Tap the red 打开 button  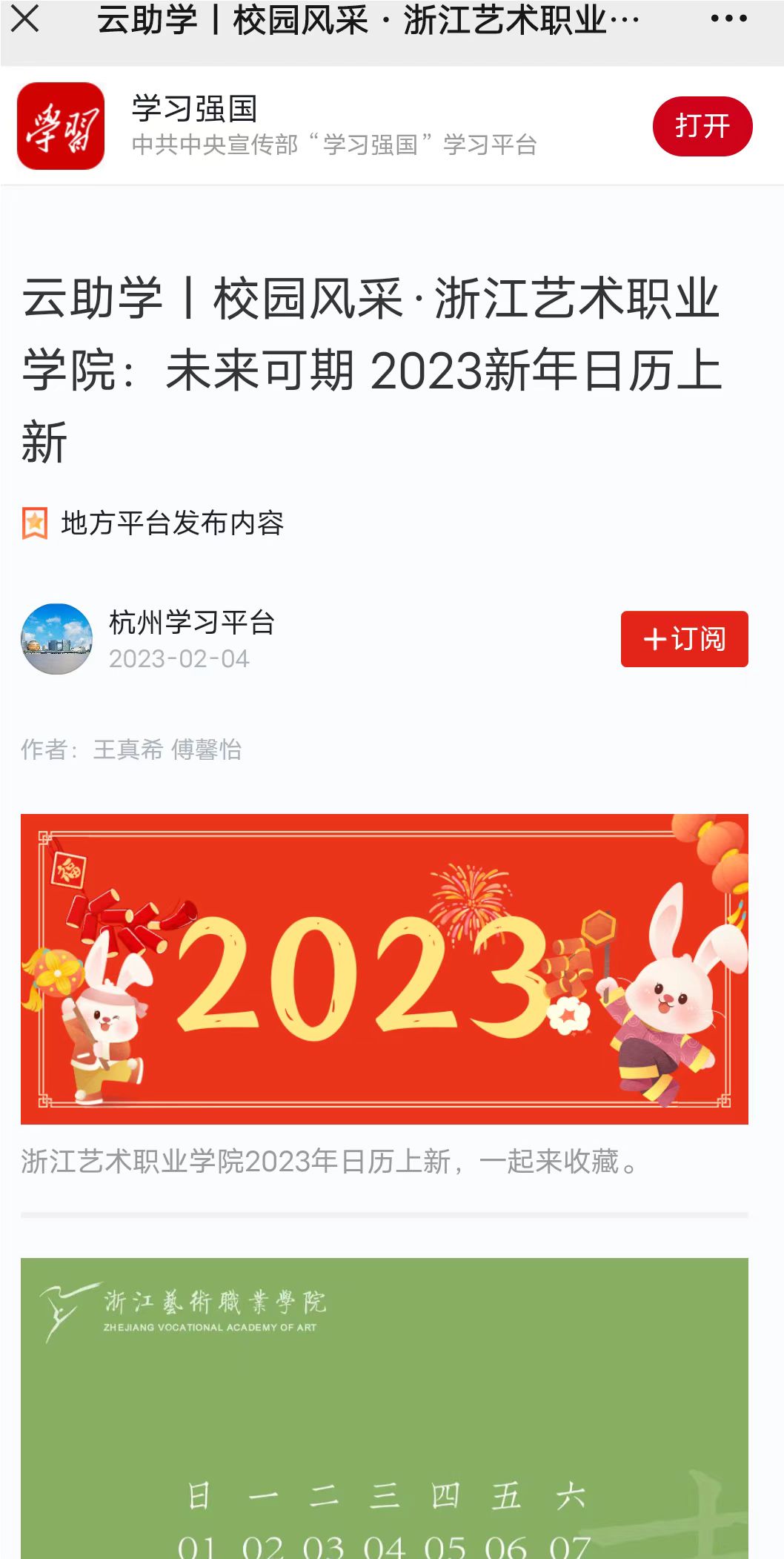pos(702,126)
